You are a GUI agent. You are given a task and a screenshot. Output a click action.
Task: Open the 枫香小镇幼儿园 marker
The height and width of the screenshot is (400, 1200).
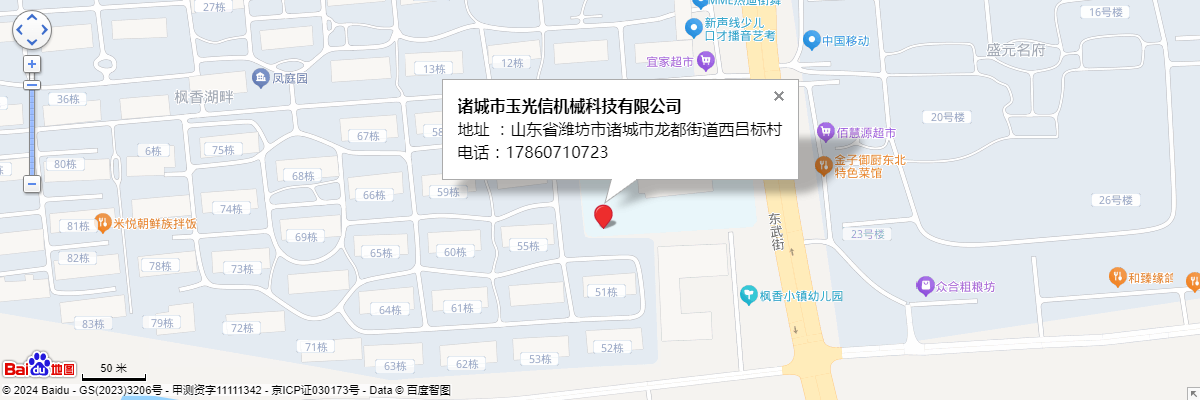pyautogui.click(x=747, y=295)
